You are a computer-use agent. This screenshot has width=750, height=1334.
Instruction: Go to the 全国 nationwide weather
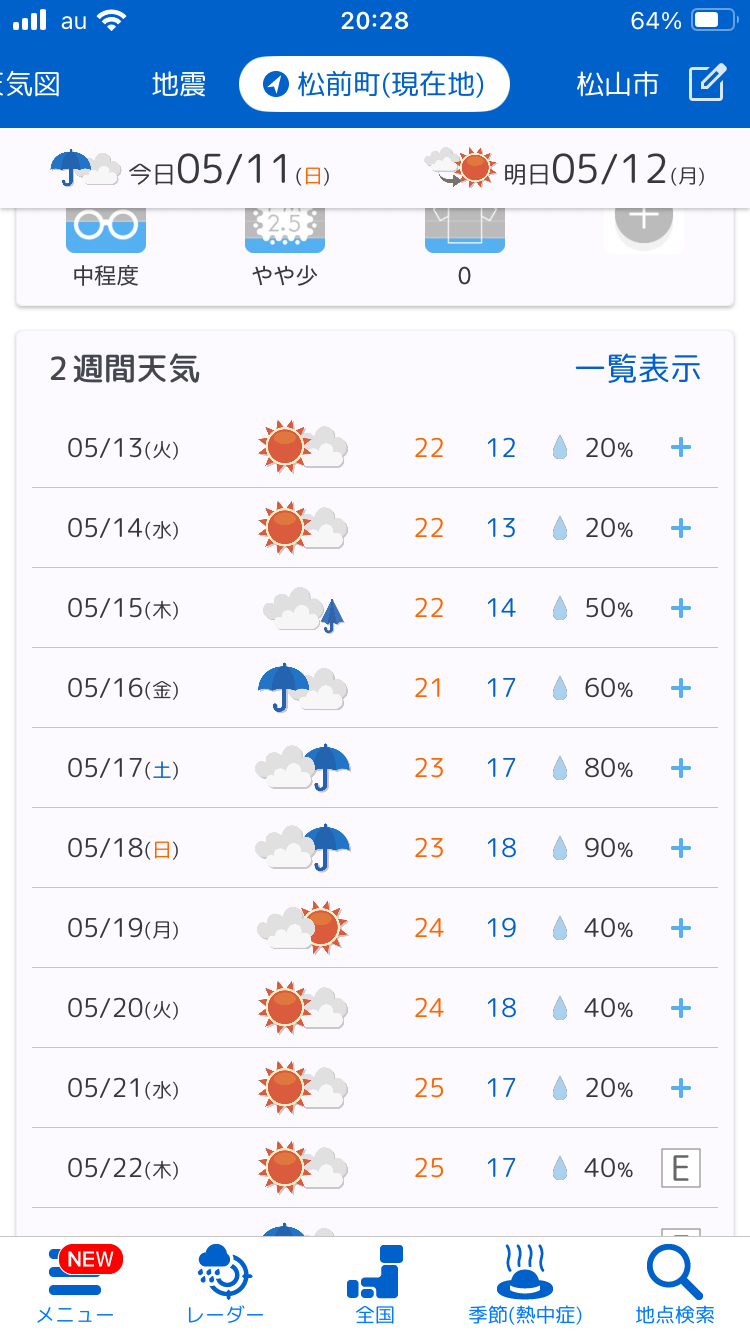tap(375, 1285)
